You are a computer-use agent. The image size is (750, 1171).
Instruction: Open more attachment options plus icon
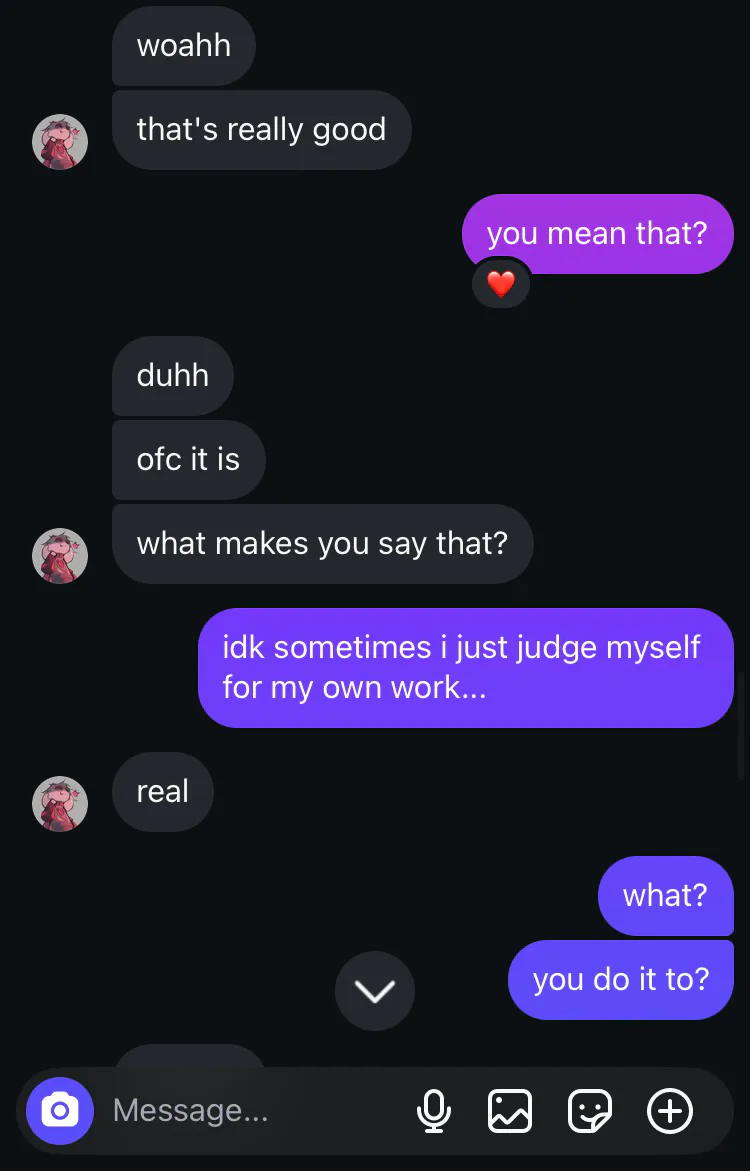pyautogui.click(x=669, y=1111)
